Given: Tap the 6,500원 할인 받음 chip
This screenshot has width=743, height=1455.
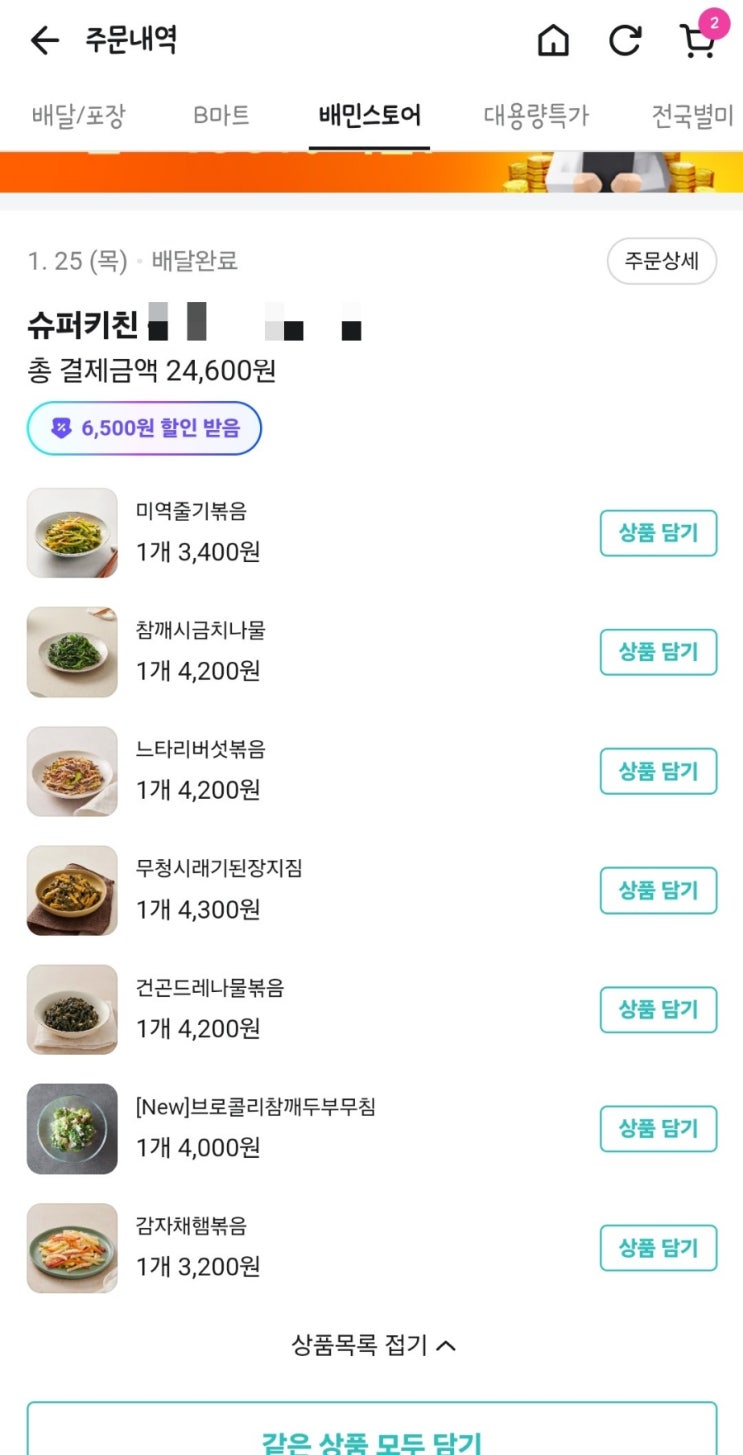Looking at the screenshot, I should (x=144, y=428).
